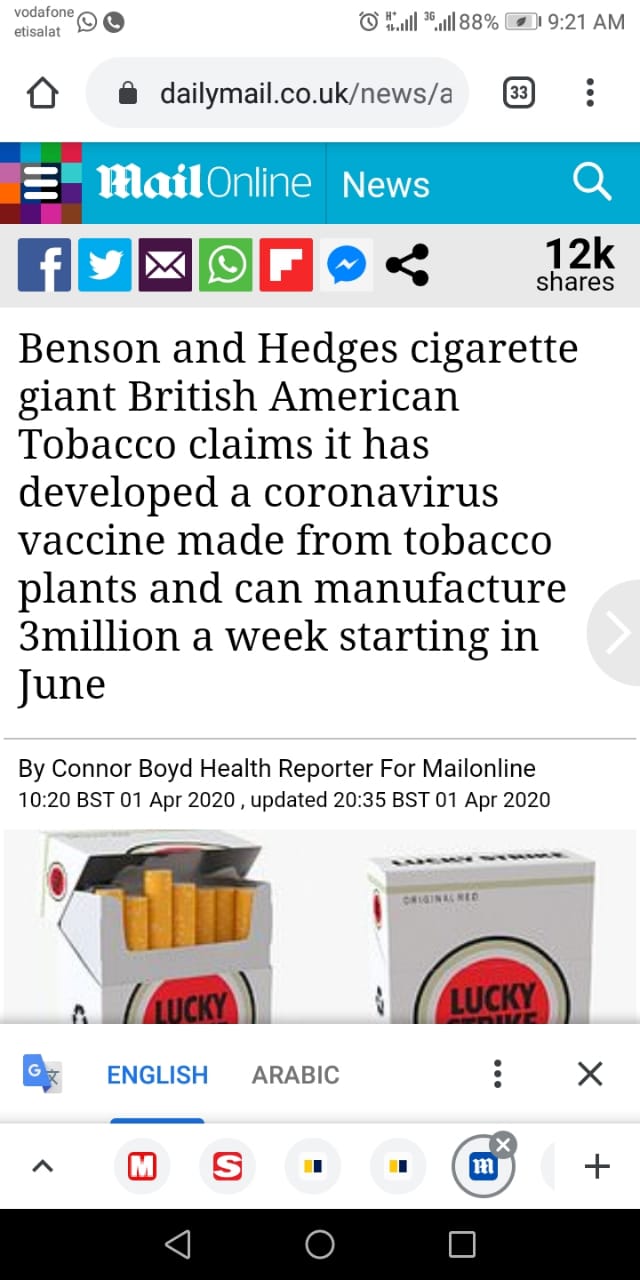This screenshot has width=640, height=1280.
Task: Open the tab switcher showing 33 tabs
Action: (518, 94)
